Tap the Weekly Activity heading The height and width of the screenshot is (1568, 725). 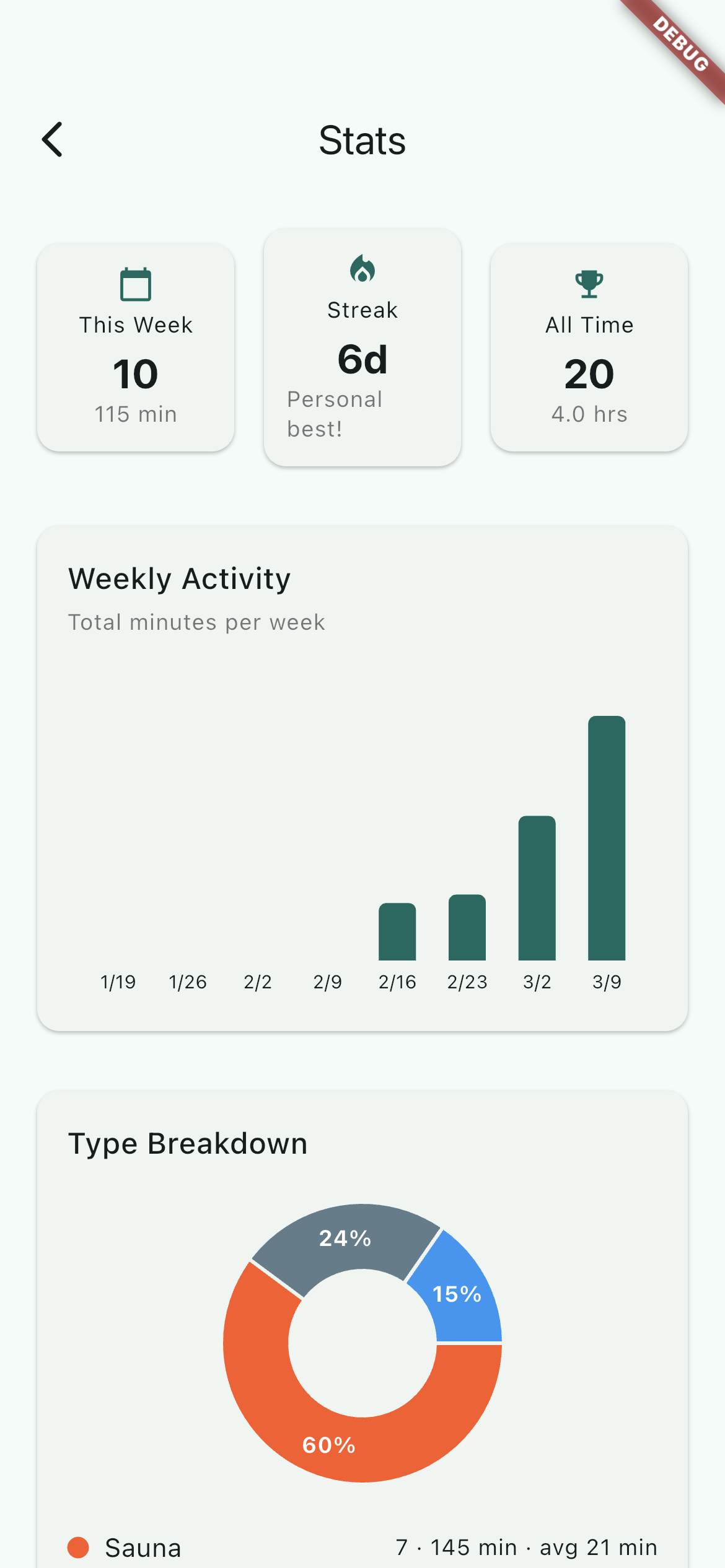click(179, 578)
